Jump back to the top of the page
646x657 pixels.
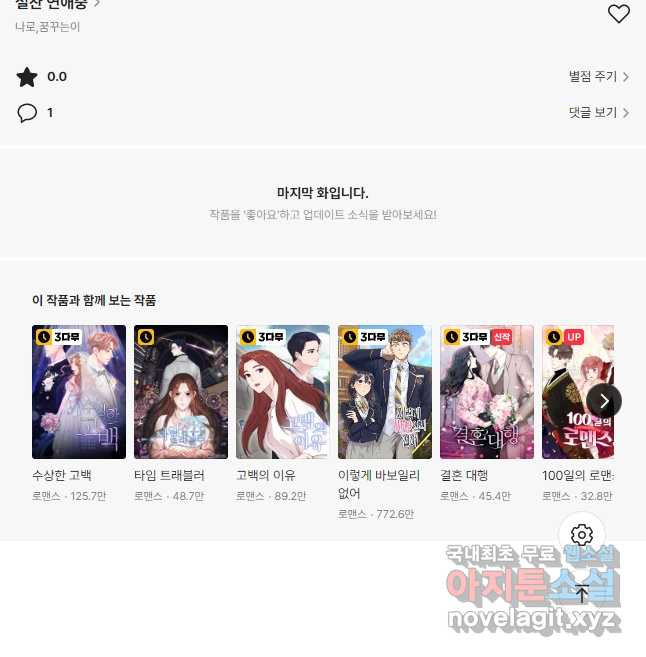pos(582,593)
